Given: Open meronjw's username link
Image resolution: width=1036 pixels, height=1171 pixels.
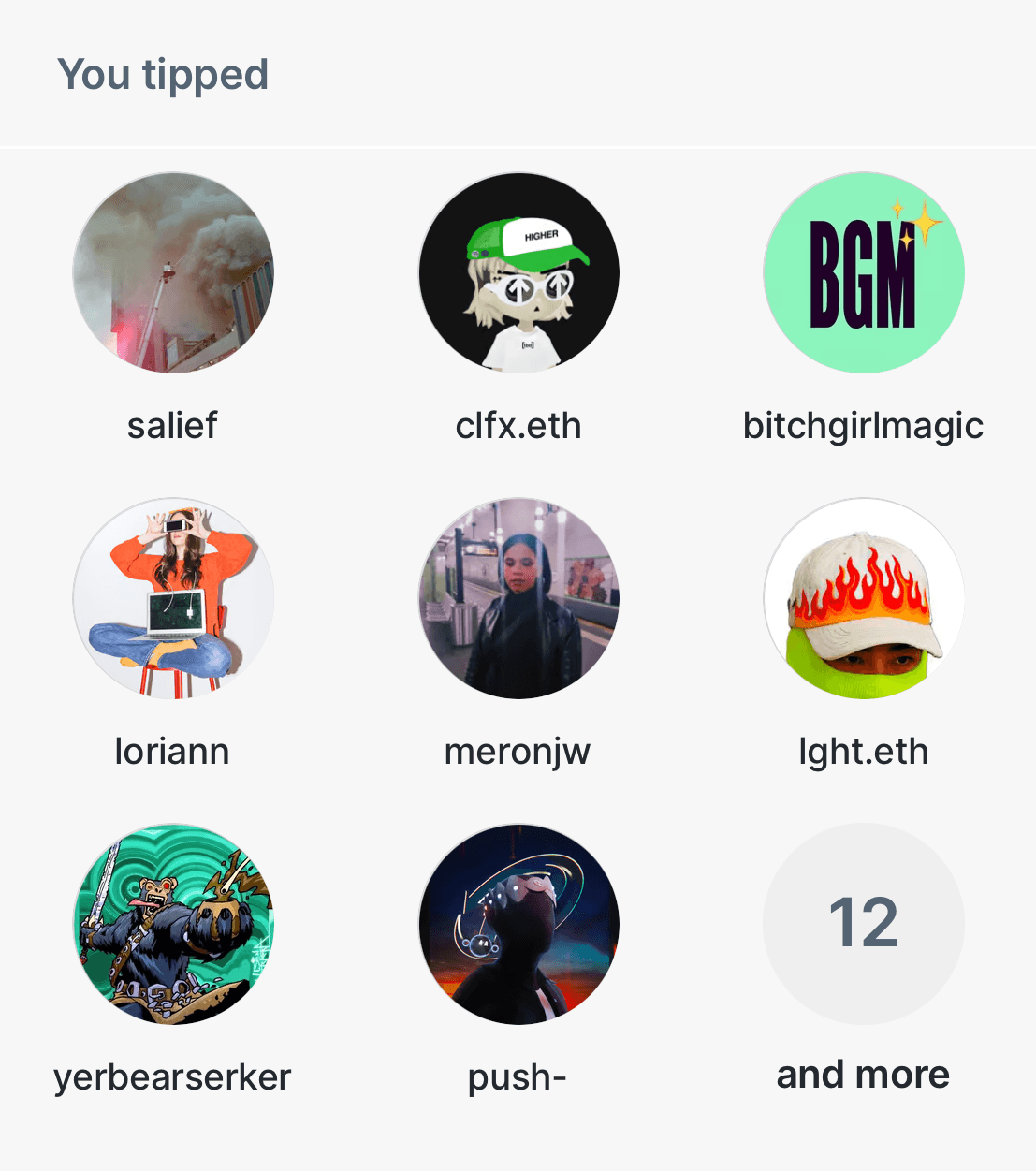Looking at the screenshot, I should [x=518, y=751].
